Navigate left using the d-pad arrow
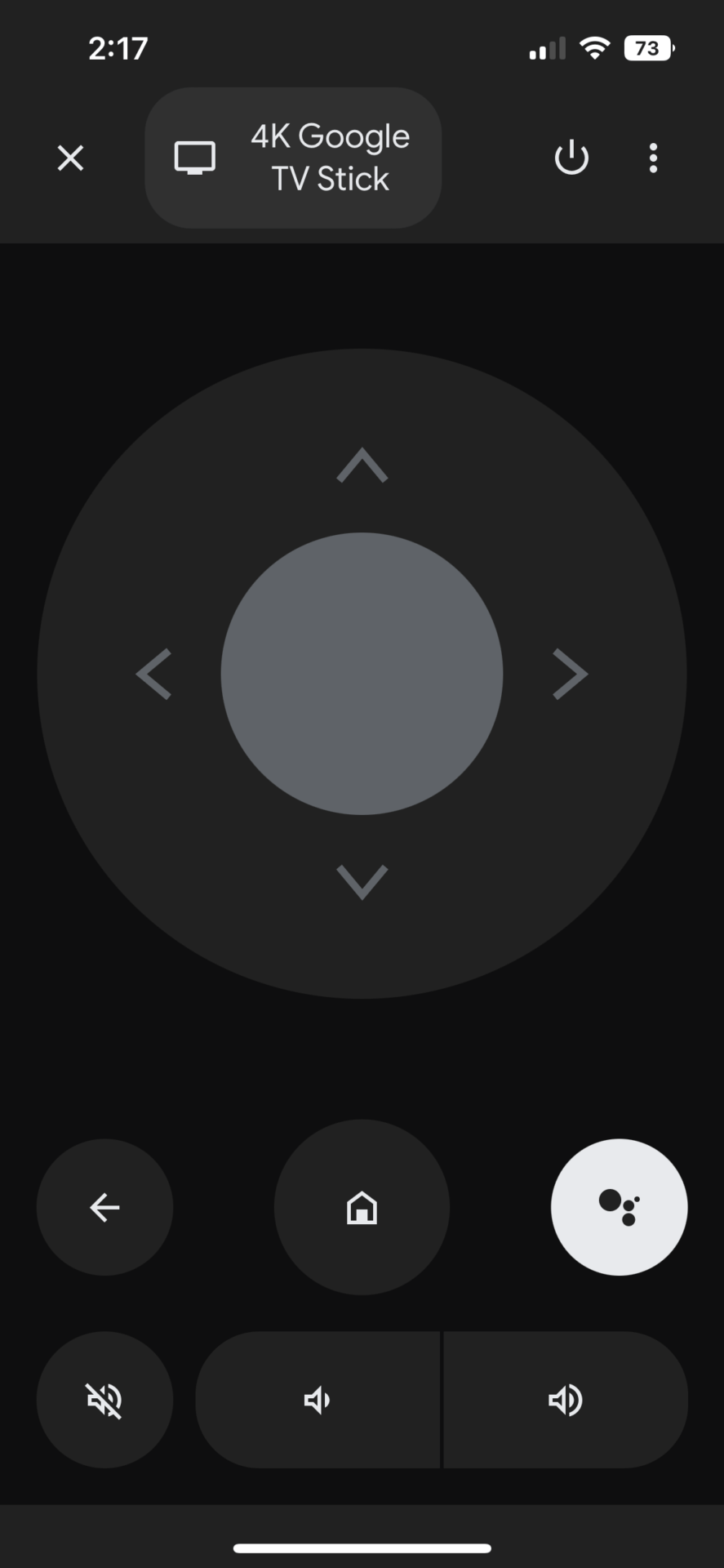Viewport: 724px width, 1568px height. tap(155, 673)
